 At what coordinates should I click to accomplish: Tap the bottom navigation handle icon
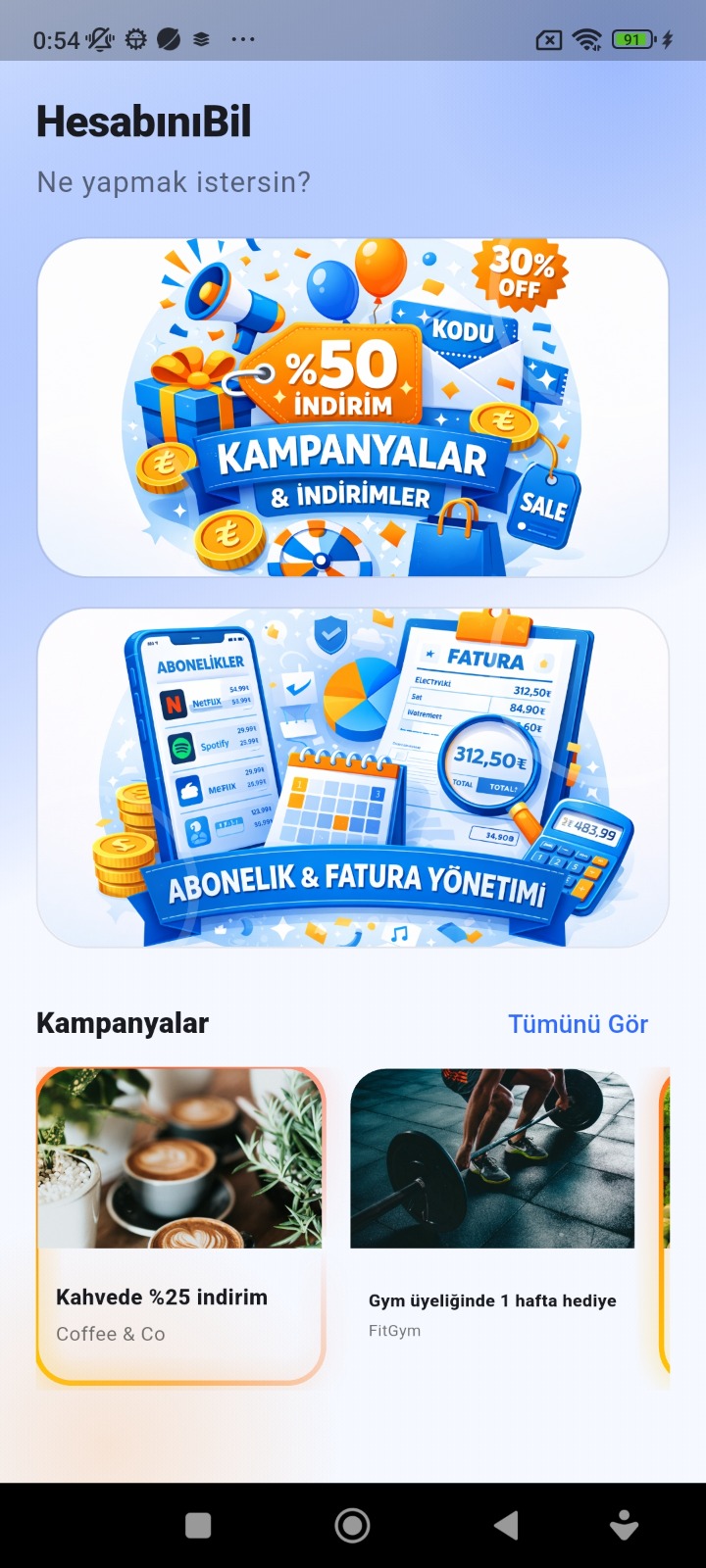622,1525
